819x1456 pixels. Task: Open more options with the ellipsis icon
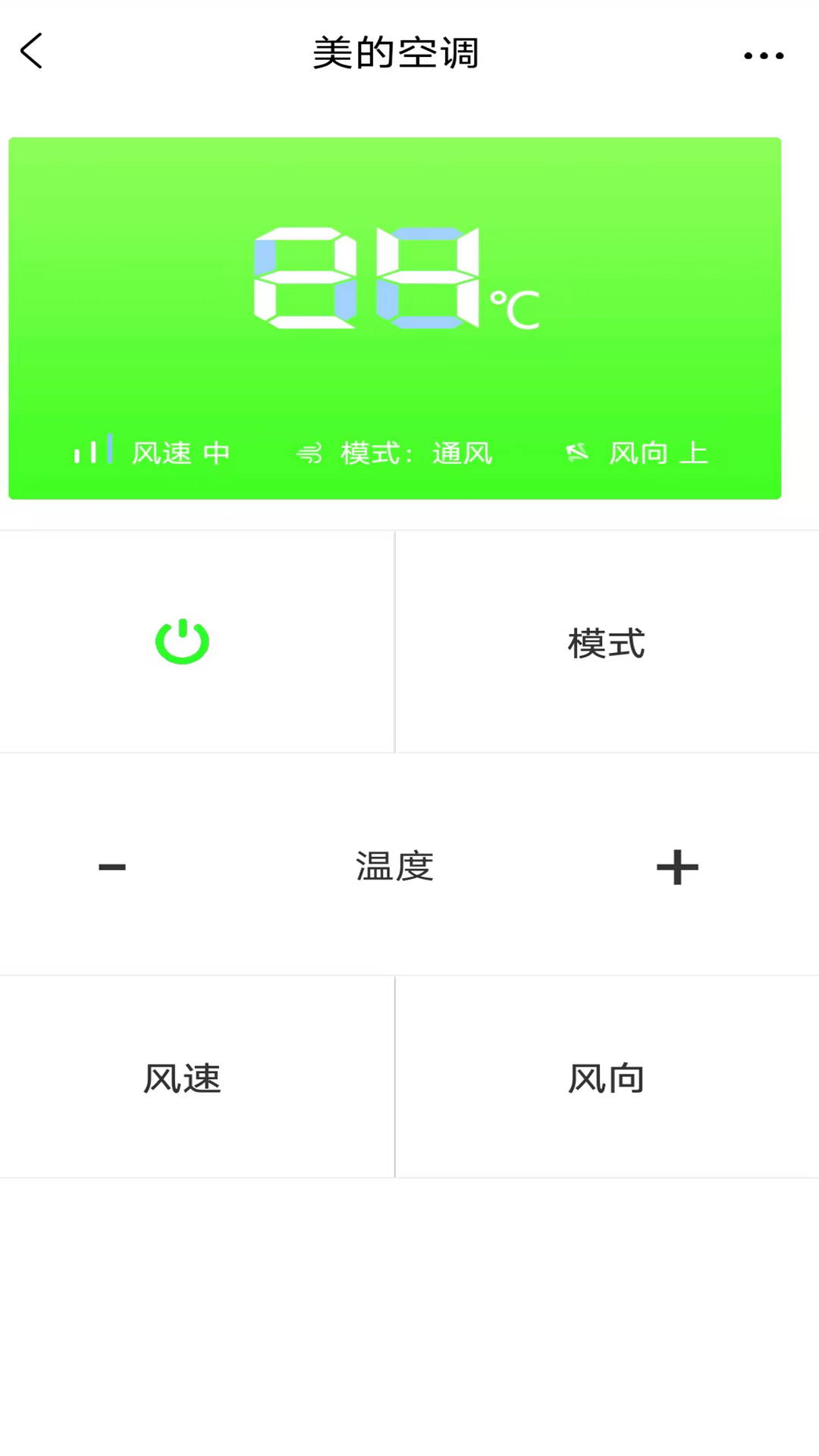(x=763, y=54)
